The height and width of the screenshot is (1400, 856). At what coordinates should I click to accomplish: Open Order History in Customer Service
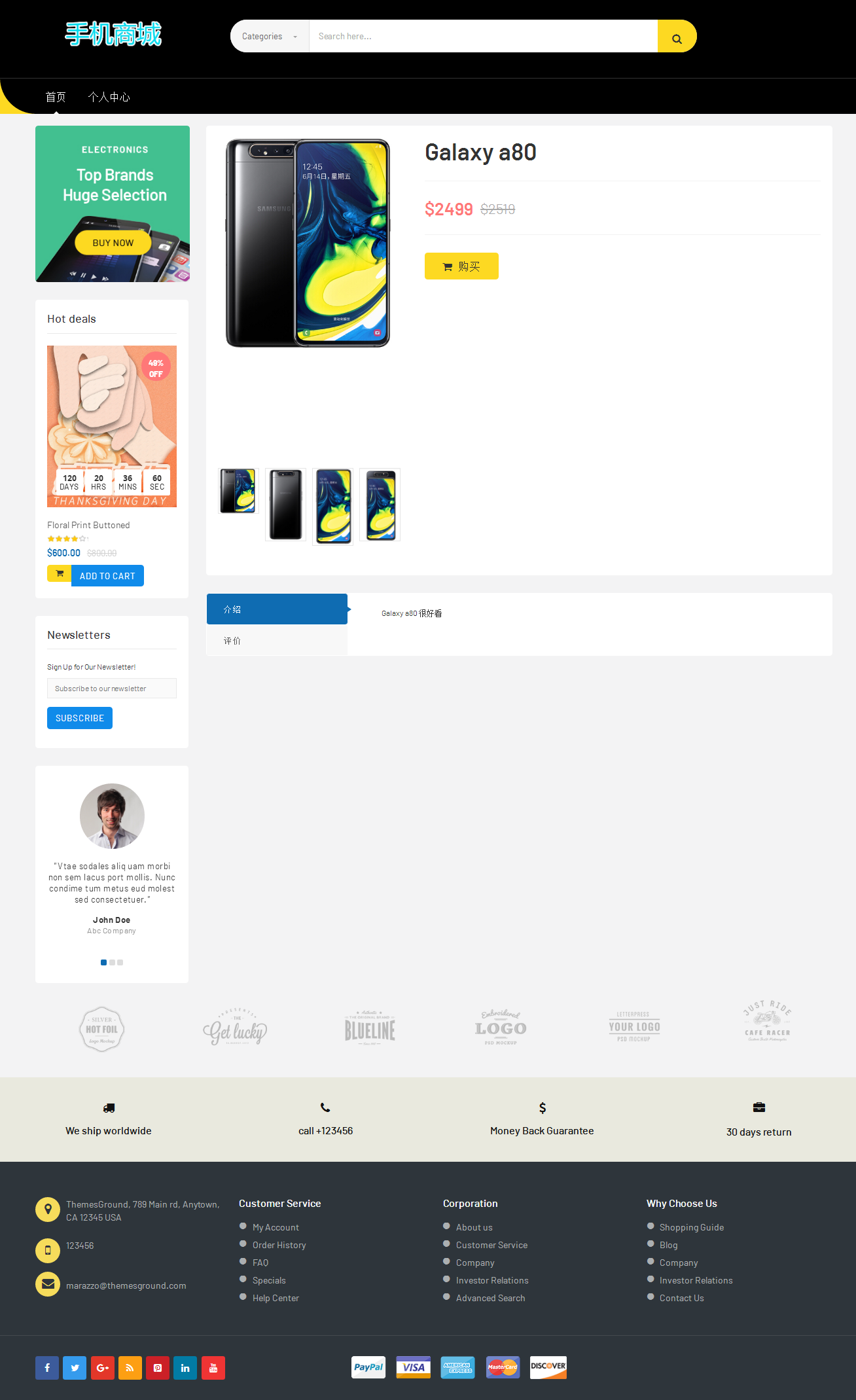tap(279, 1245)
